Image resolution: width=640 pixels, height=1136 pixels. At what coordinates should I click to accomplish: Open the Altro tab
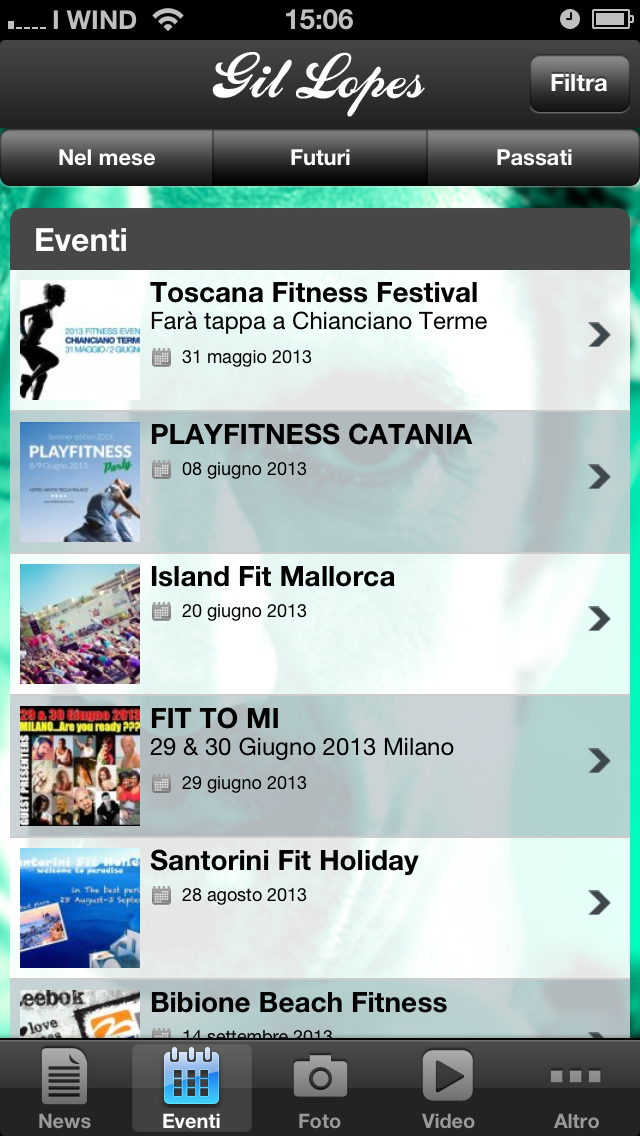[576, 1088]
